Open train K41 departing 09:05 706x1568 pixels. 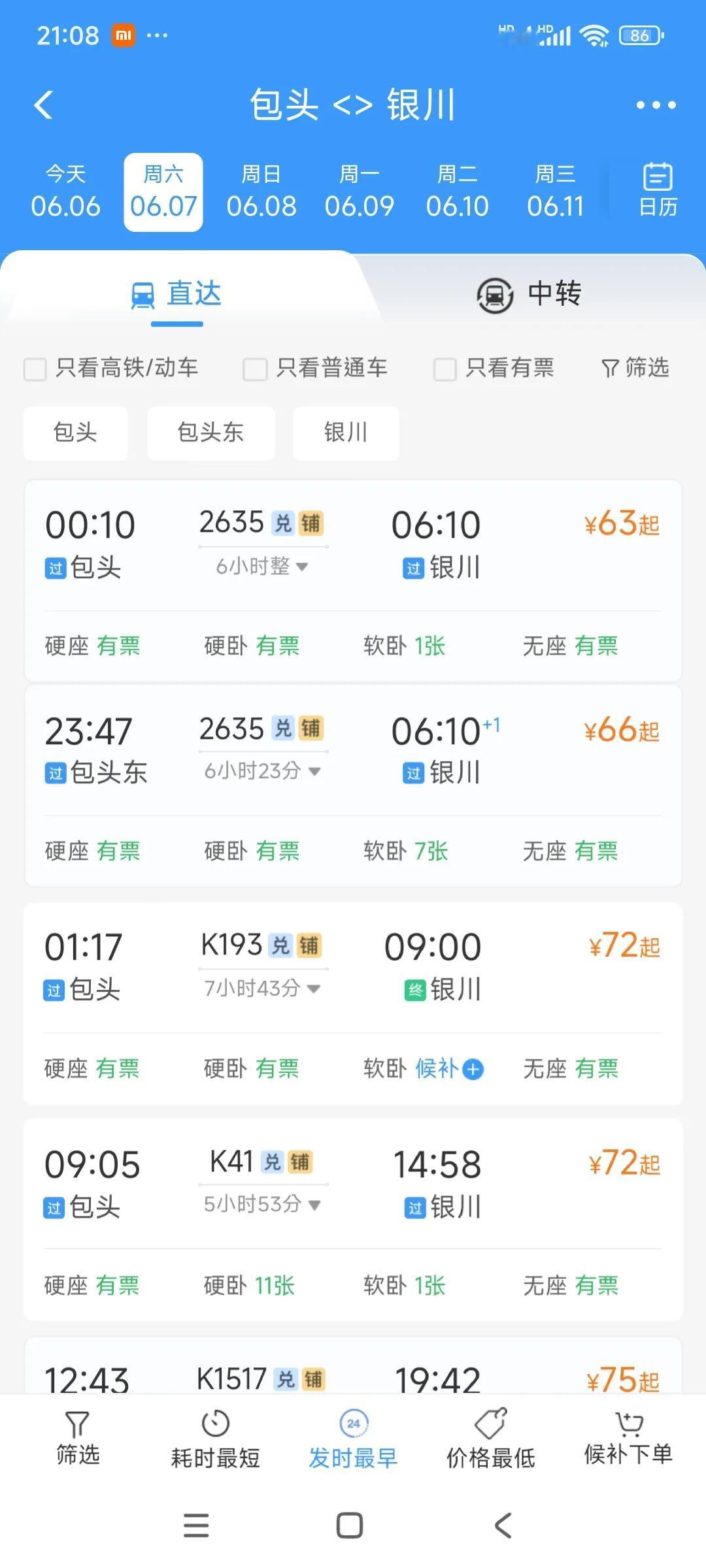point(353,1219)
